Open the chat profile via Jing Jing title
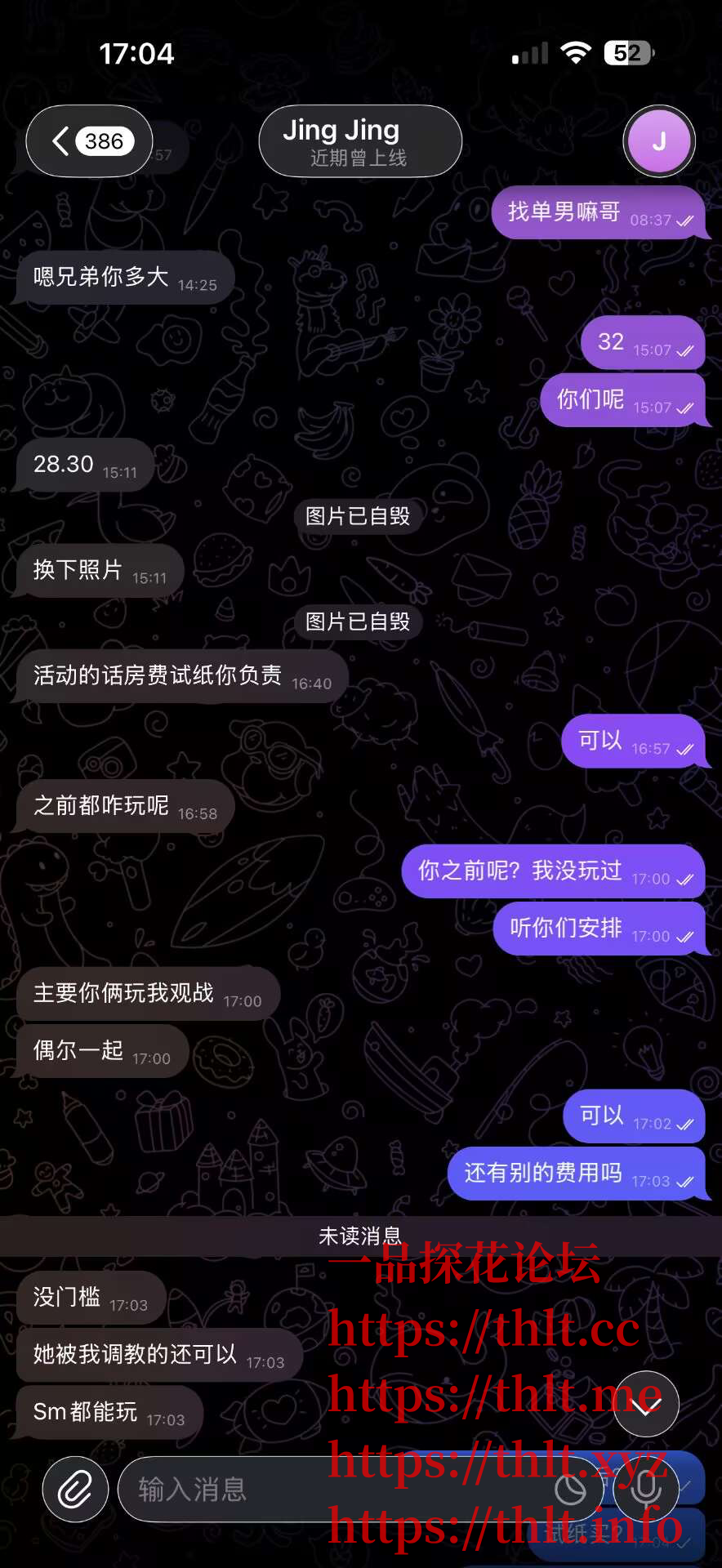This screenshot has width=722, height=1568. pyautogui.click(x=359, y=140)
